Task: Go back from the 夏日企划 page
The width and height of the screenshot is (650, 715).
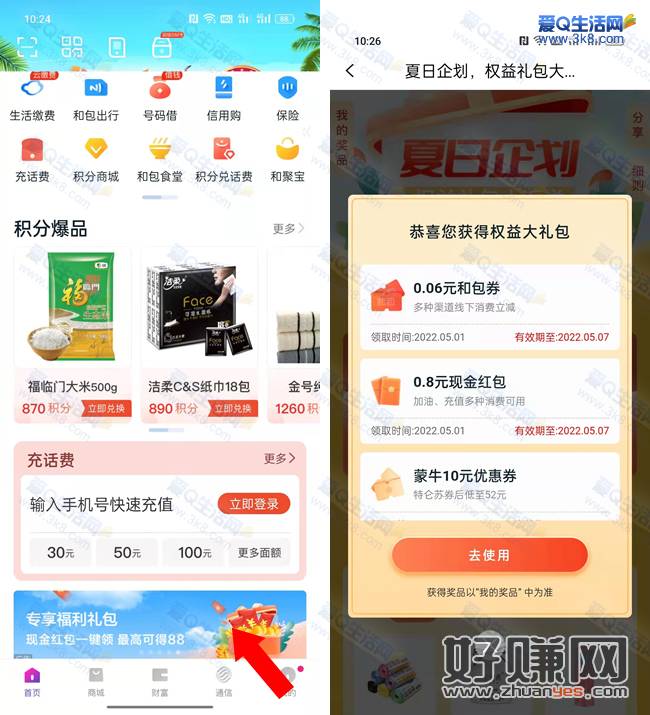Action: coord(350,71)
